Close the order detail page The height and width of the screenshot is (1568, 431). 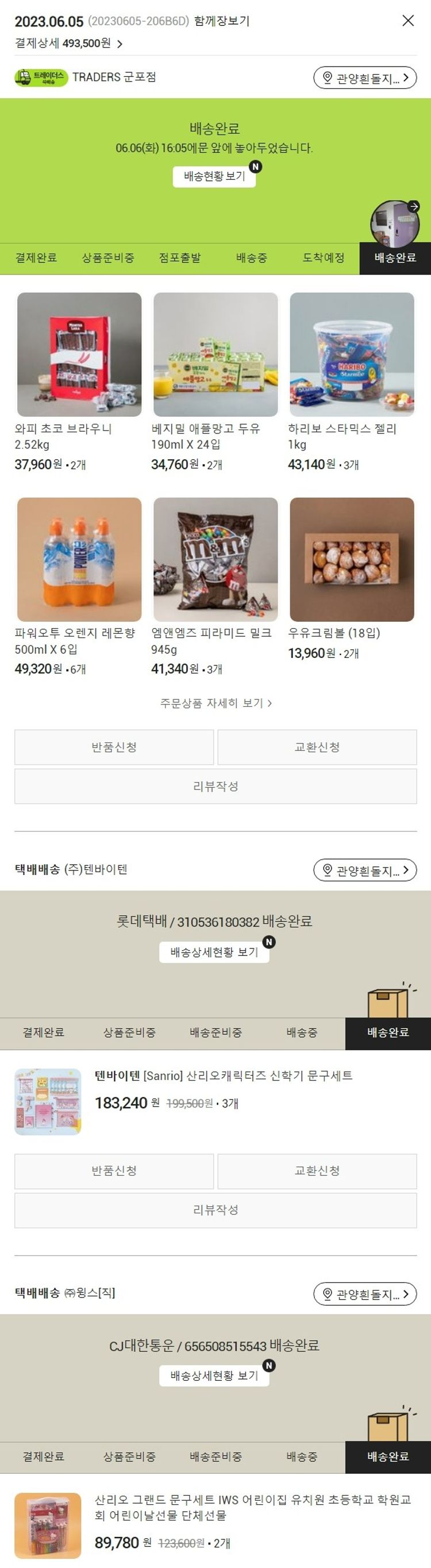(408, 21)
